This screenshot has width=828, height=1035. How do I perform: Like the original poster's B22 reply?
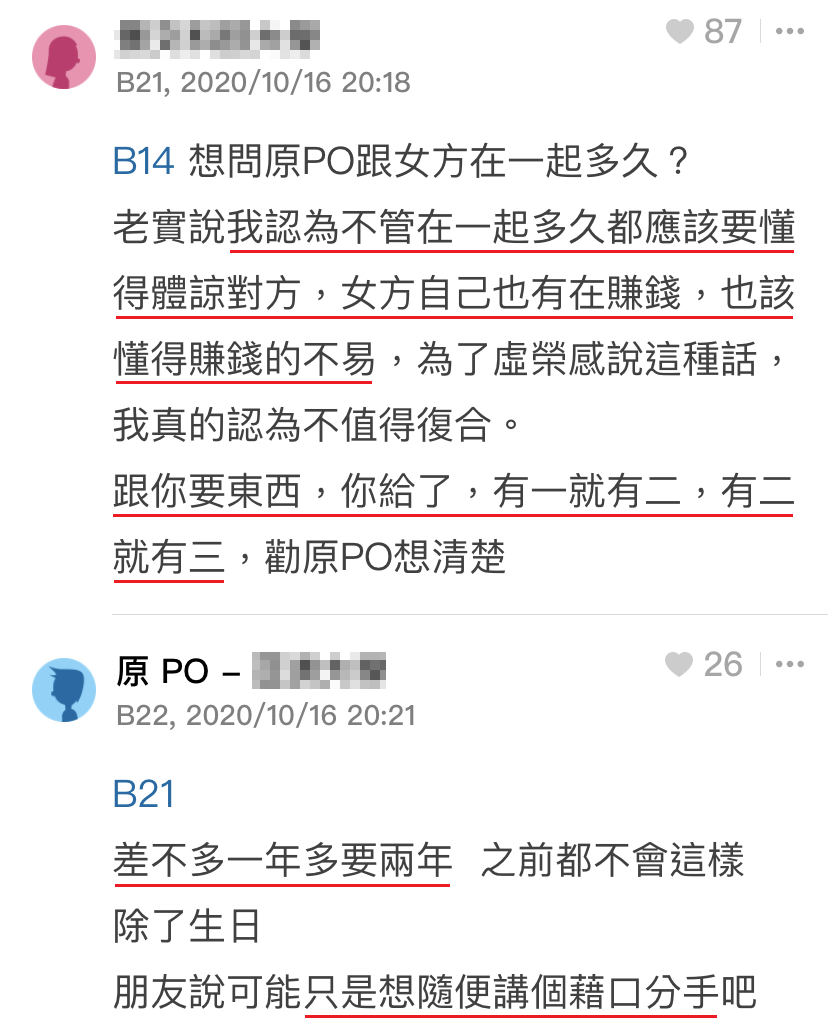point(680,665)
